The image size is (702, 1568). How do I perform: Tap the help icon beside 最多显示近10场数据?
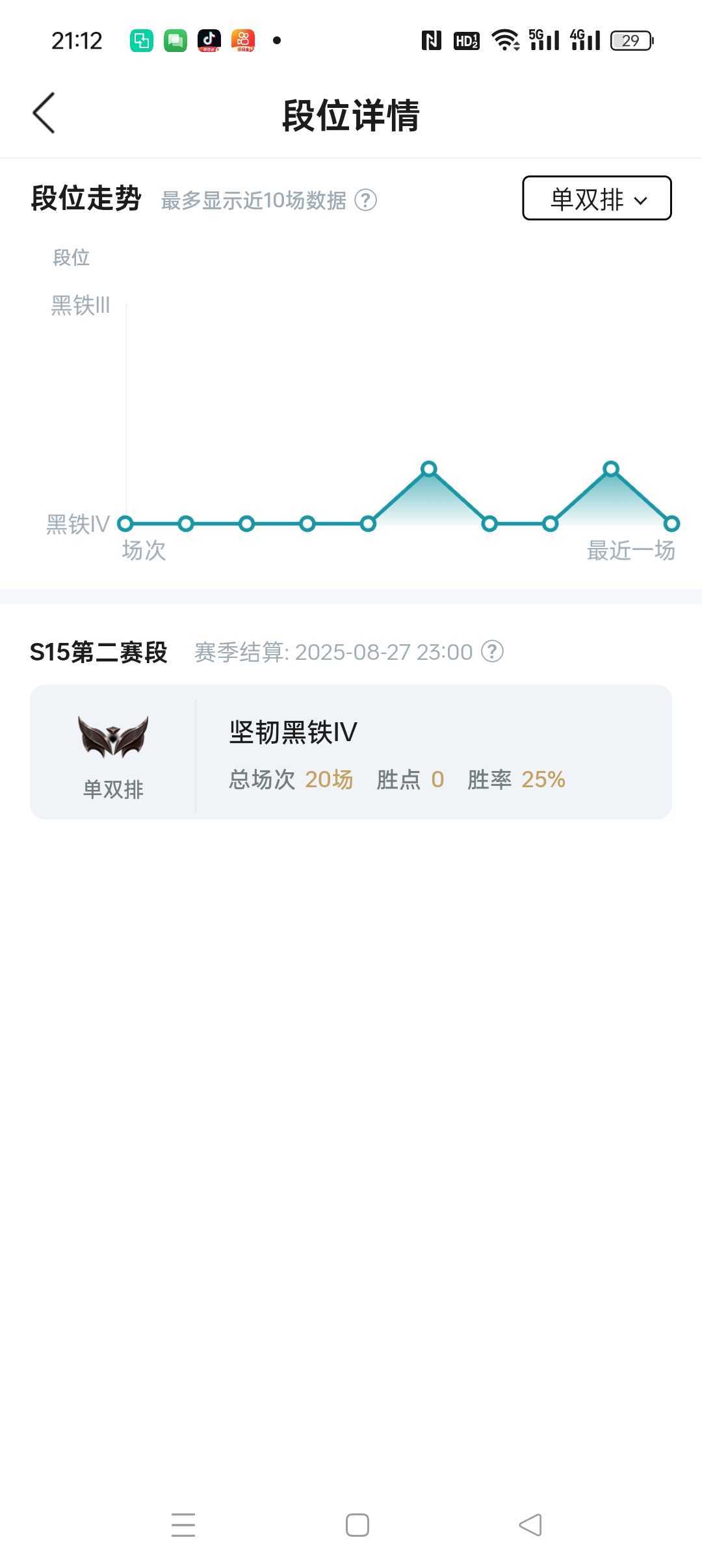pyautogui.click(x=366, y=200)
